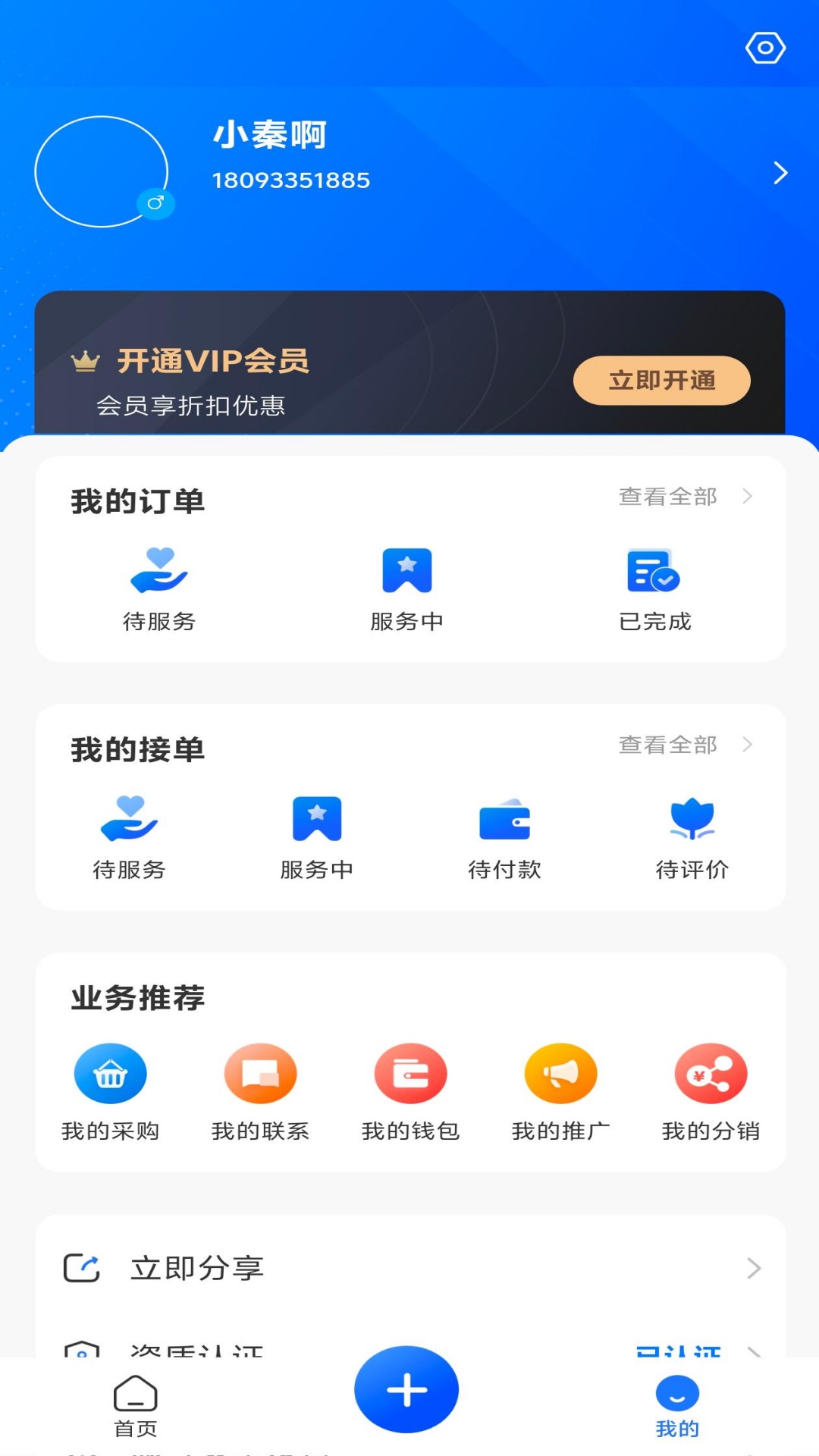Image resolution: width=819 pixels, height=1456 pixels.
Task: Open 待评价 accepted orders
Action: coord(692,837)
